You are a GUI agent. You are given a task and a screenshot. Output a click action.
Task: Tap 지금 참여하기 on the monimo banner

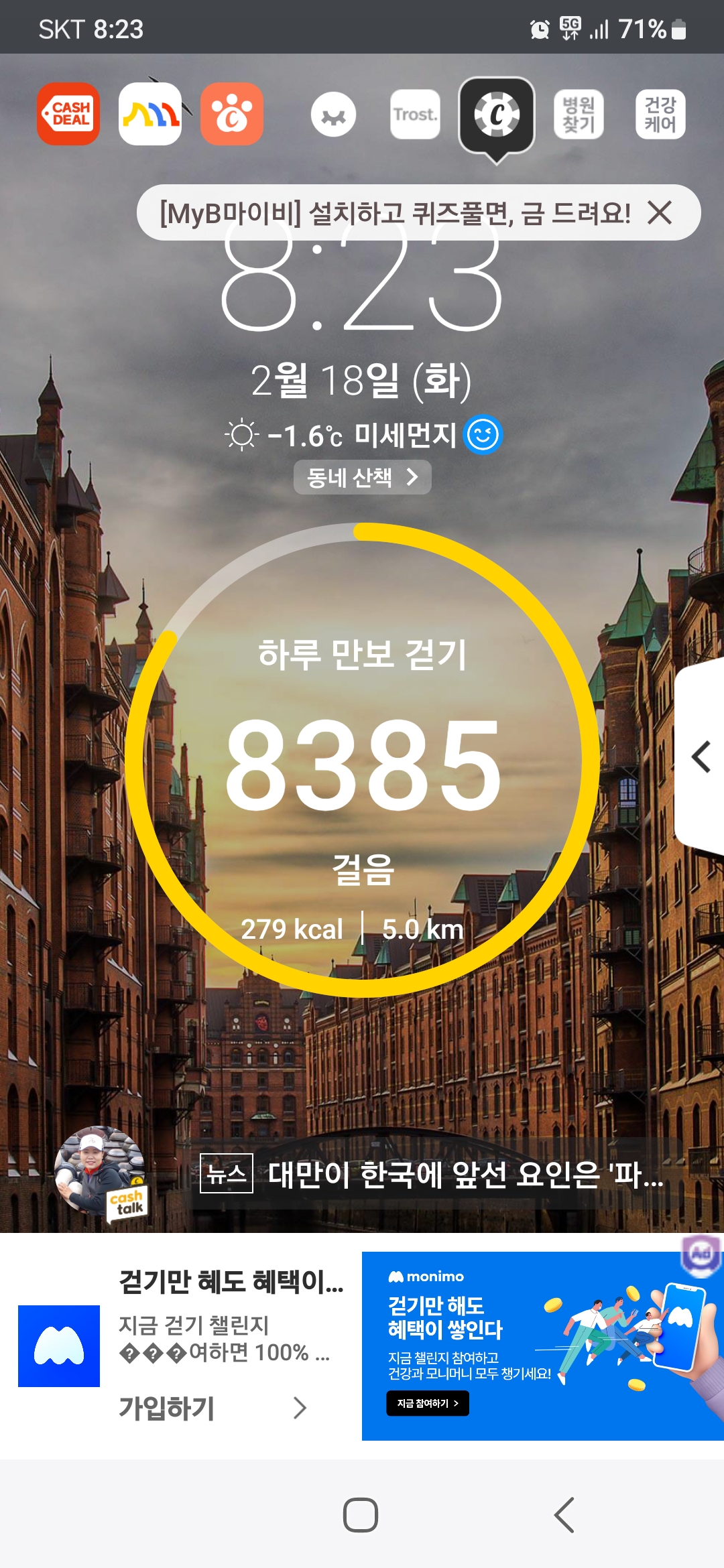click(428, 1403)
